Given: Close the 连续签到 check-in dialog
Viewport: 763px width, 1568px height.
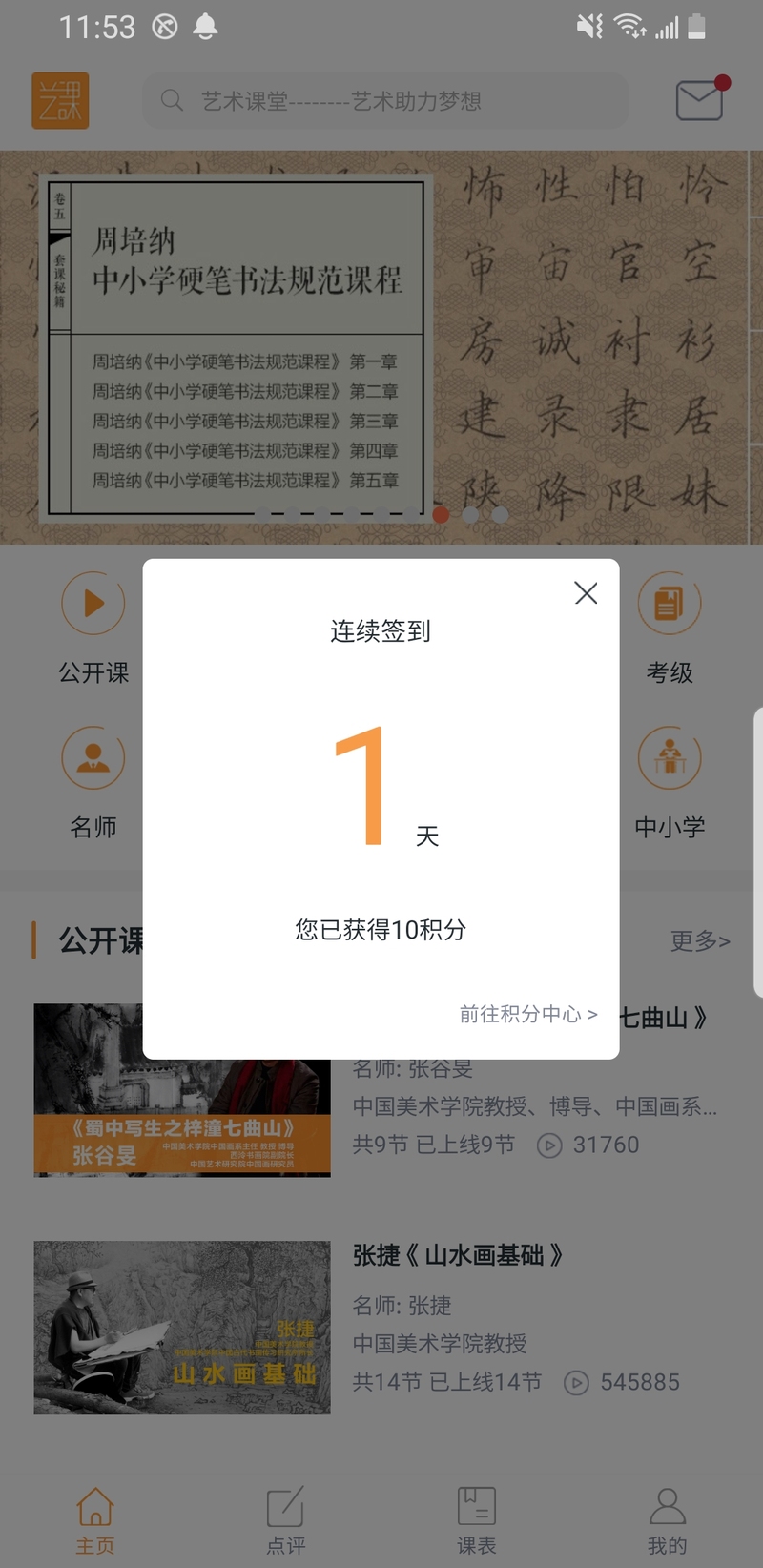Looking at the screenshot, I should tap(586, 593).
